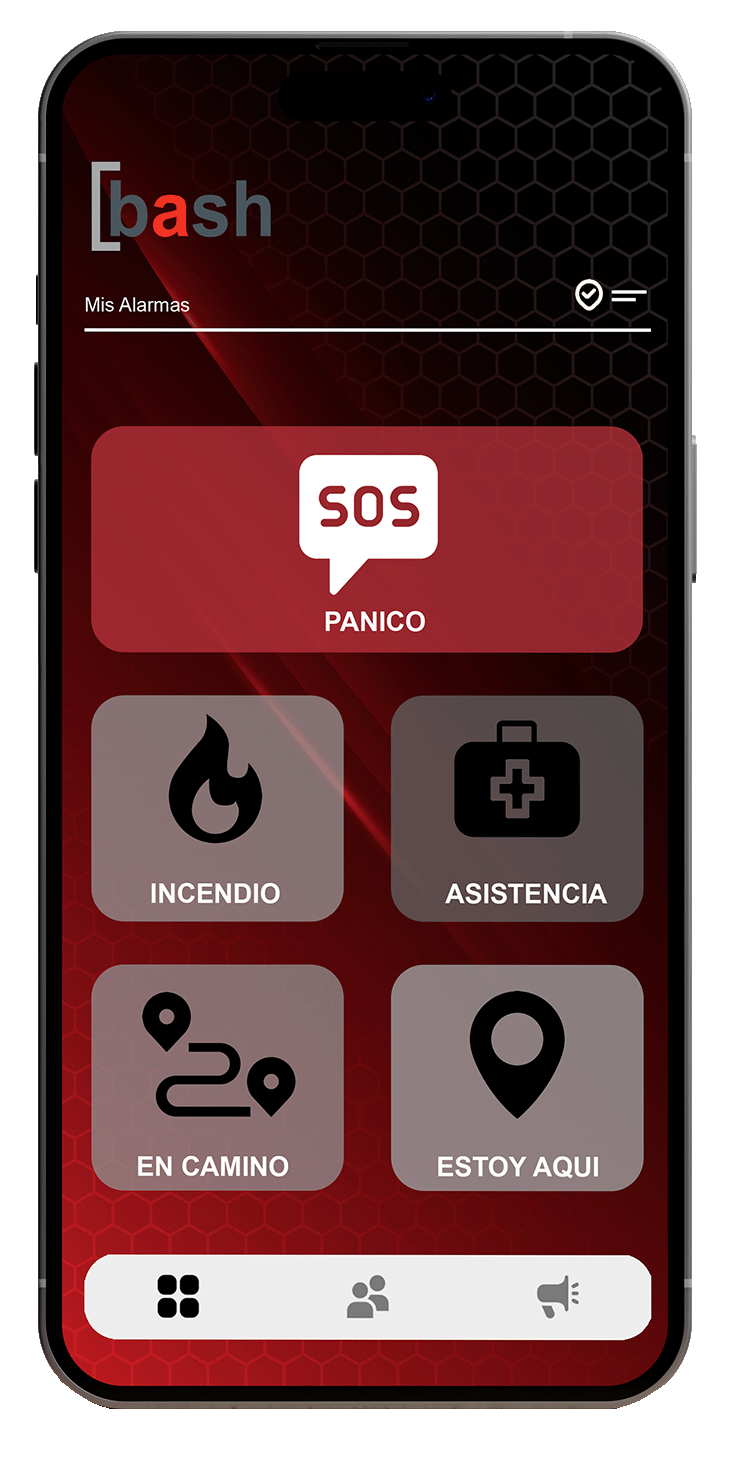Open the megaphone announcements tab

[x=558, y=1297]
